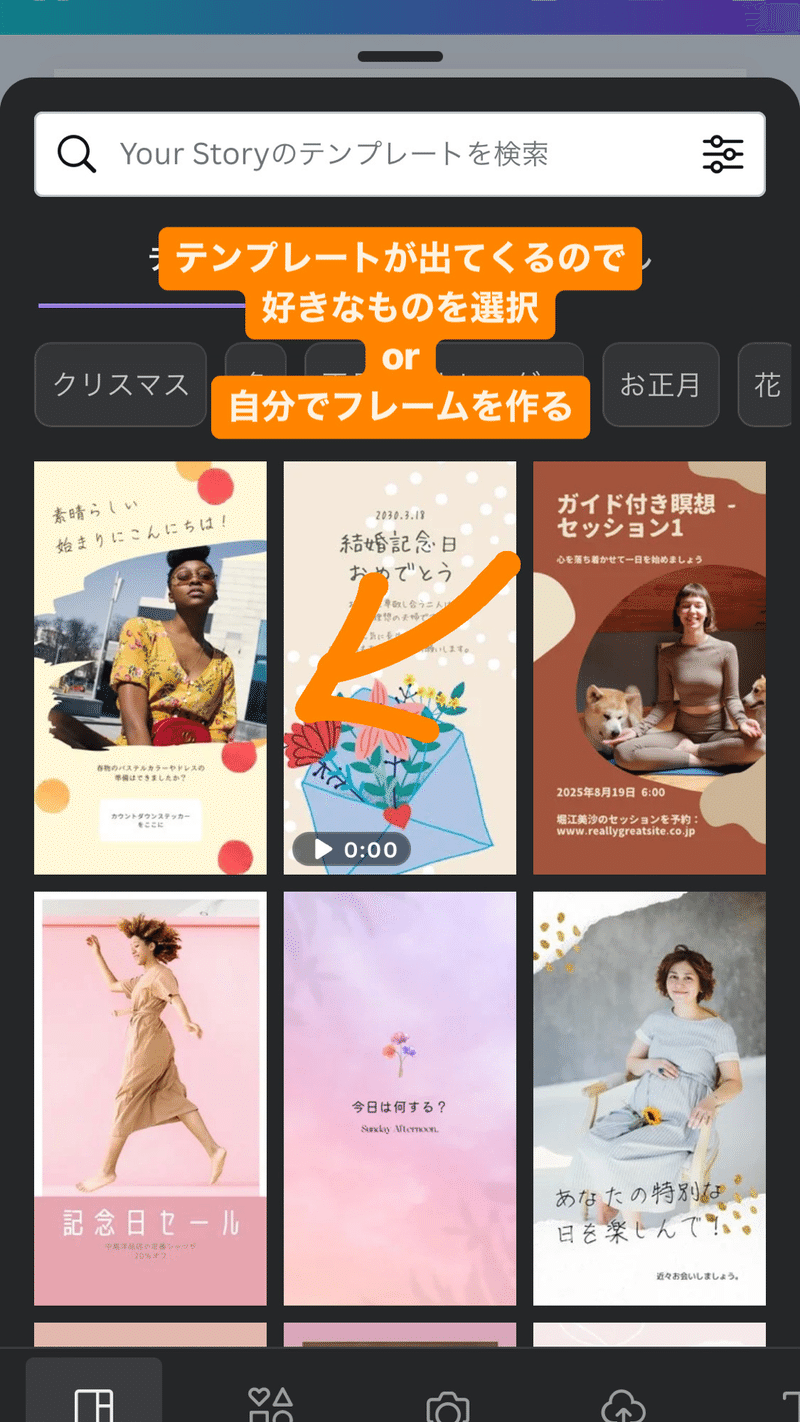Tap the お正月 category chip
The width and height of the screenshot is (800, 1422).
pyautogui.click(x=660, y=384)
